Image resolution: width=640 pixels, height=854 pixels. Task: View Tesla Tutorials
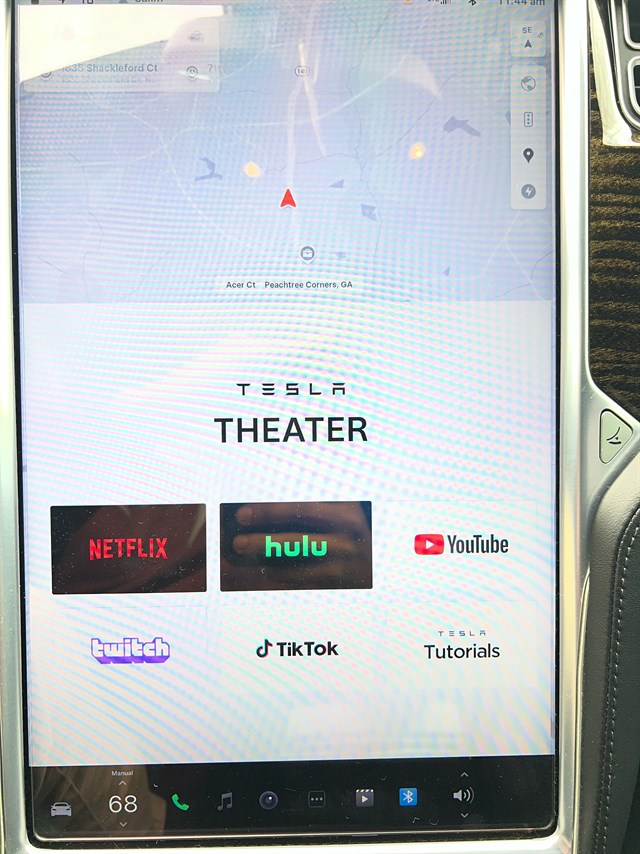[461, 645]
